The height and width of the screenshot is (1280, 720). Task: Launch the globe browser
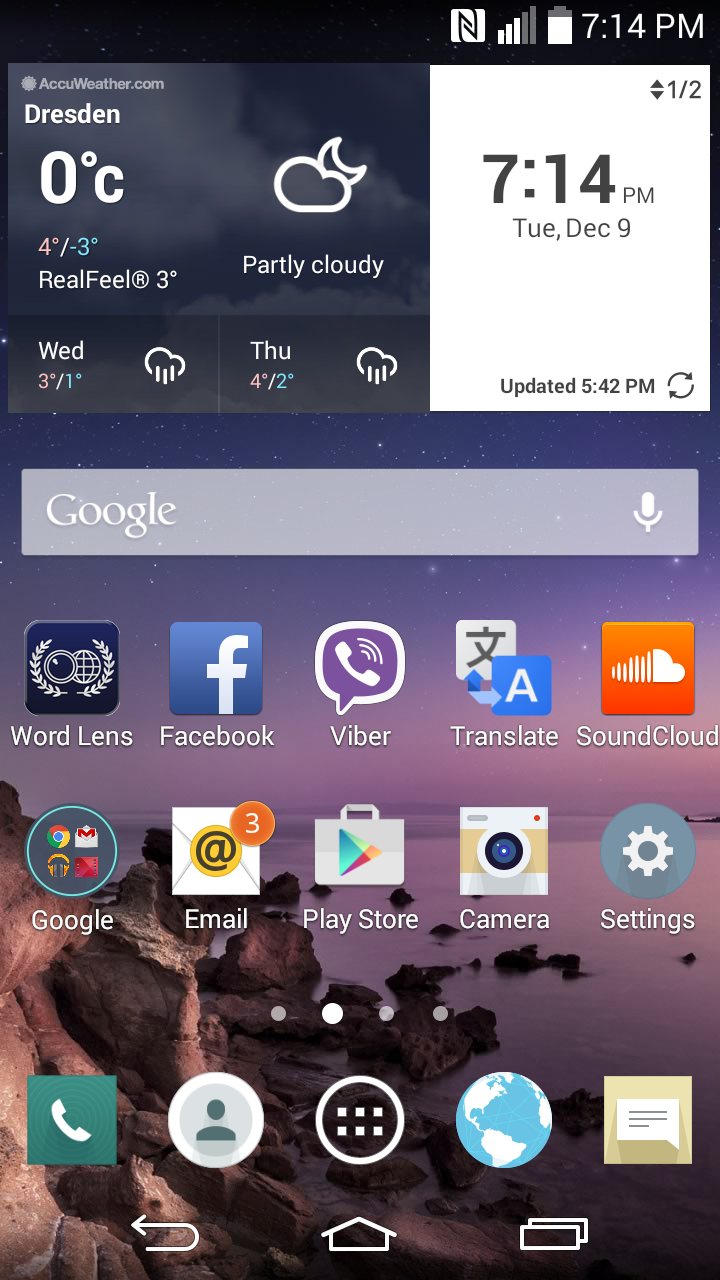point(504,1120)
